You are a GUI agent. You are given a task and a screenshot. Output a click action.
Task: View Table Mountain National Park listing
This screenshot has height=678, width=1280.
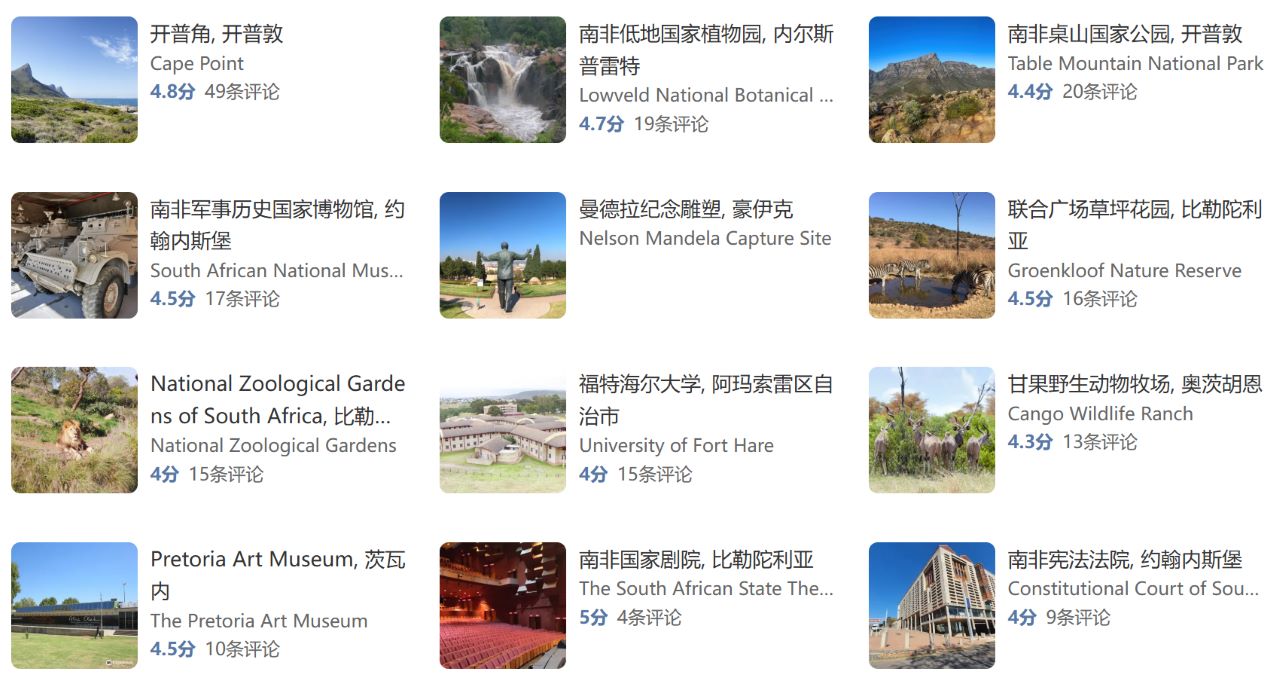(1125, 34)
